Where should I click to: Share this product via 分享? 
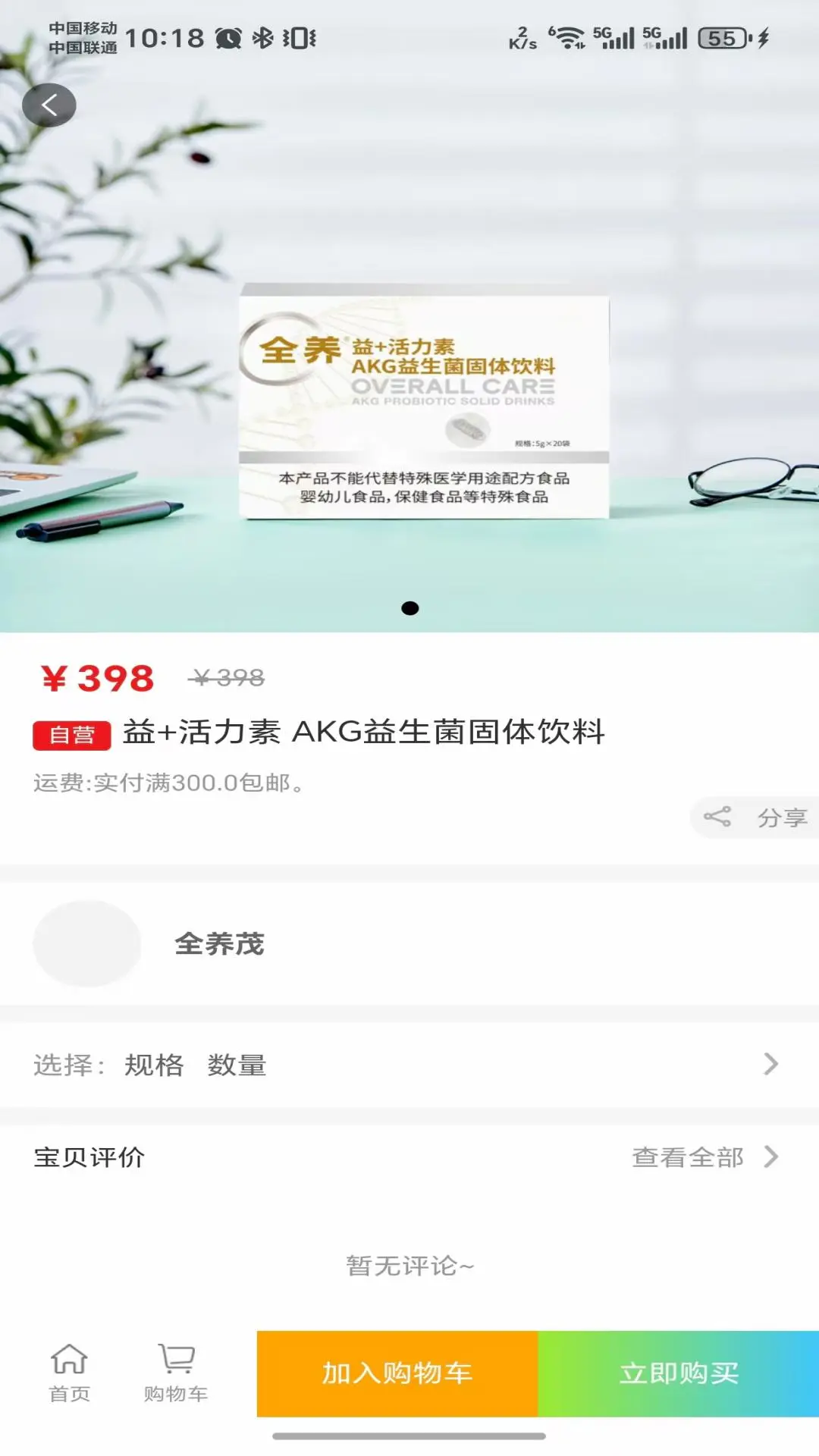click(x=755, y=817)
